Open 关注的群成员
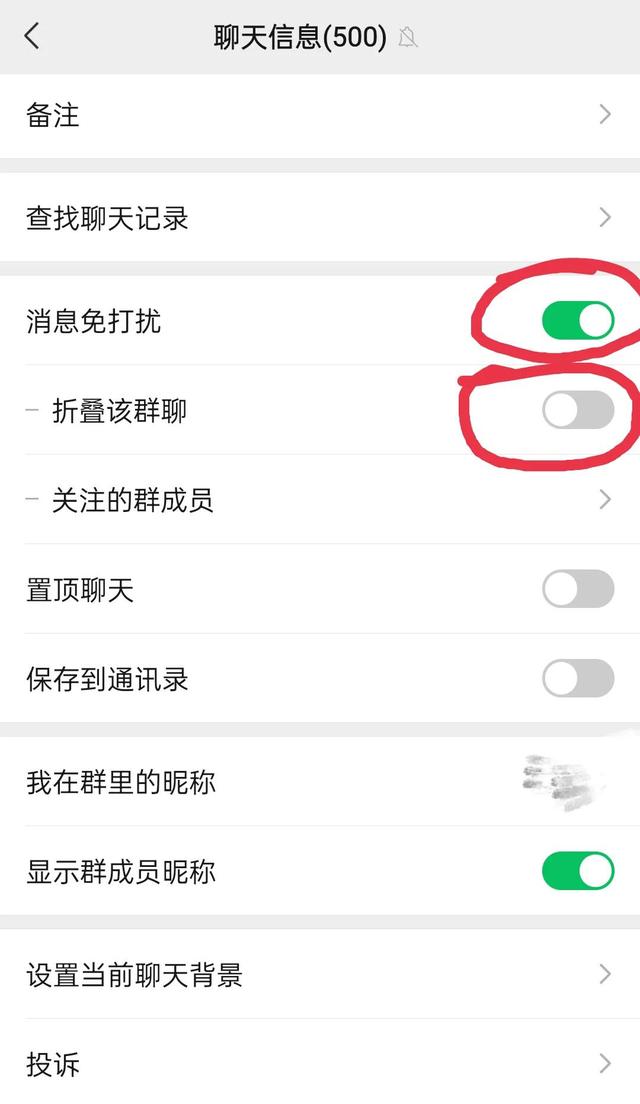The image size is (640, 1104). pos(320,499)
